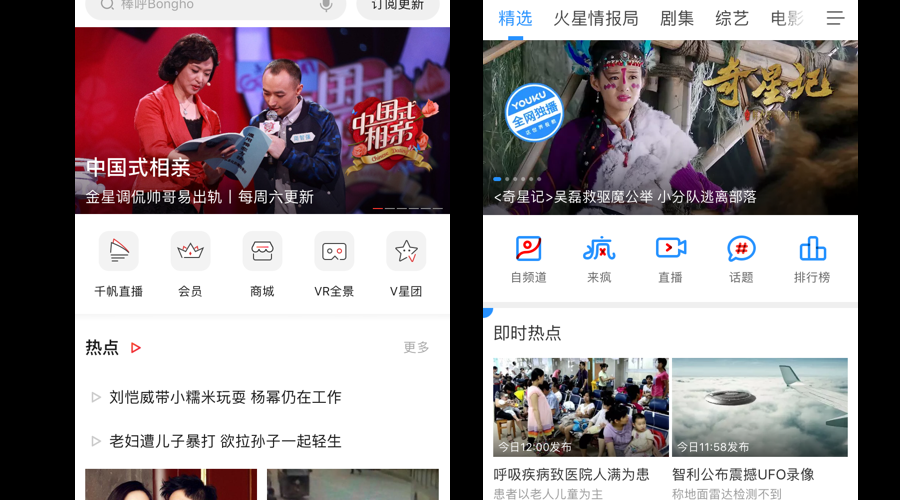
Task: Open the 商城 shop
Action: [262, 264]
